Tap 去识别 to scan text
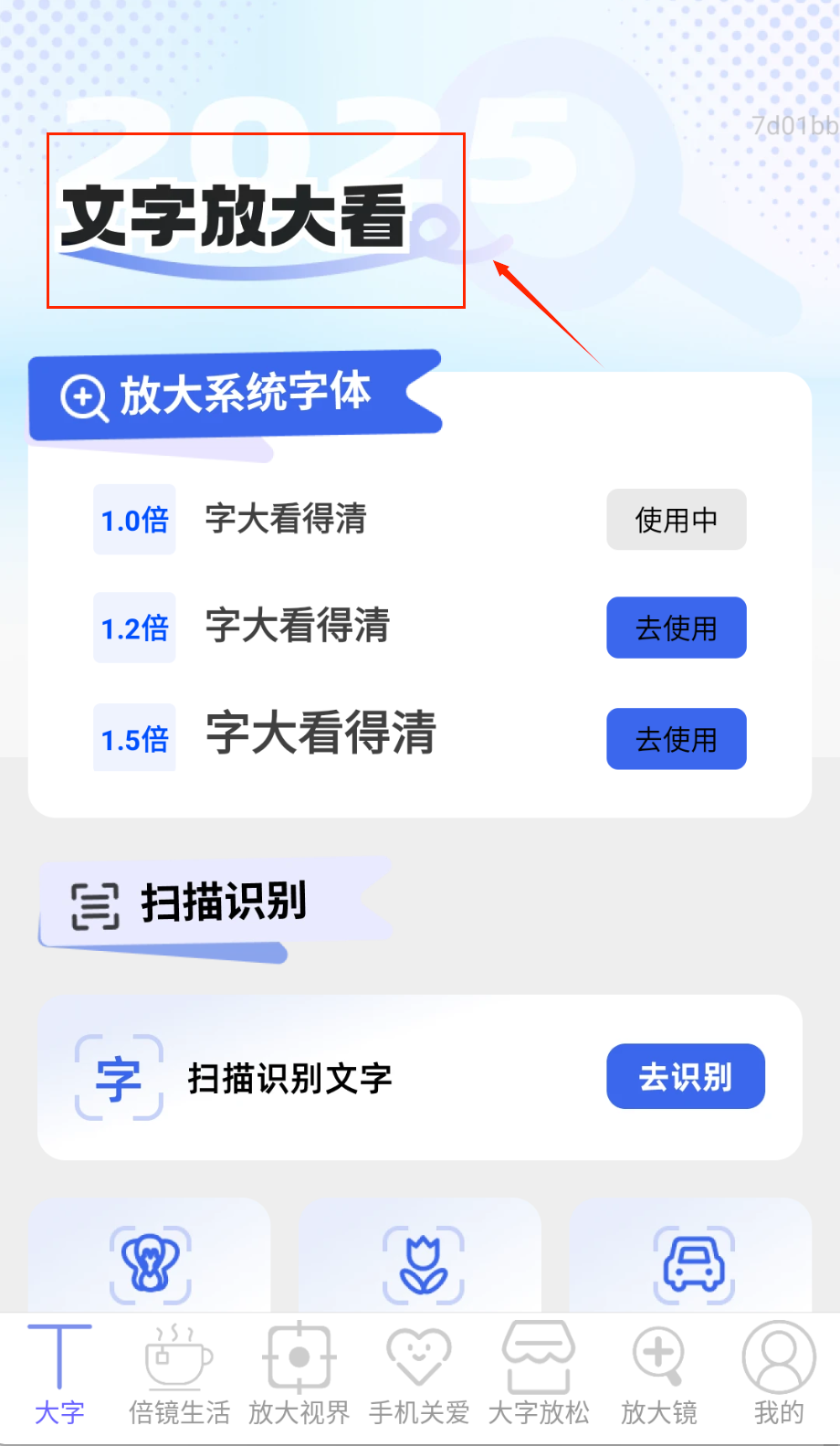The width and height of the screenshot is (840, 1446). pos(685,1076)
